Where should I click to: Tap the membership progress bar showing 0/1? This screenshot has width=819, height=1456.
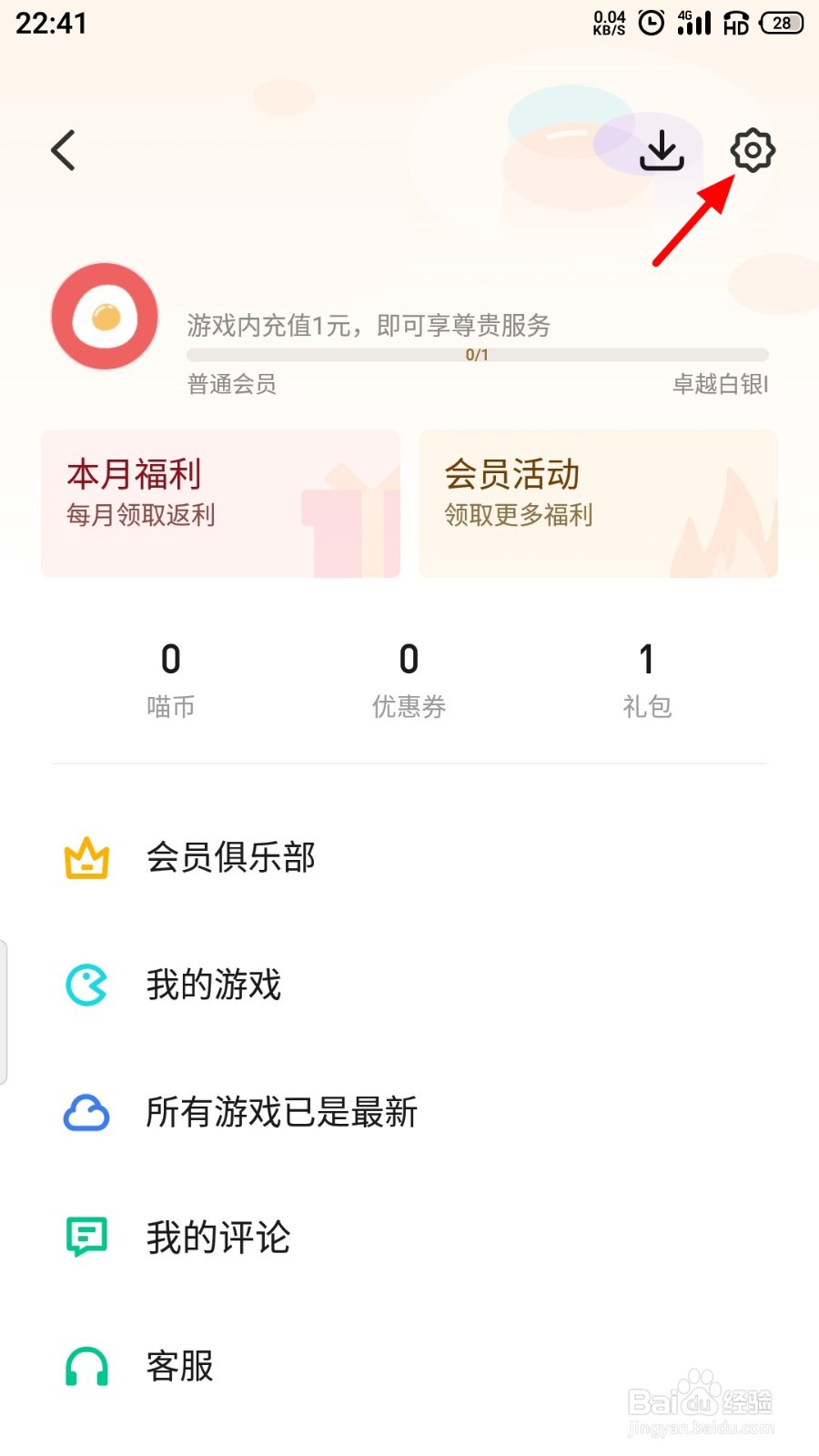click(476, 355)
